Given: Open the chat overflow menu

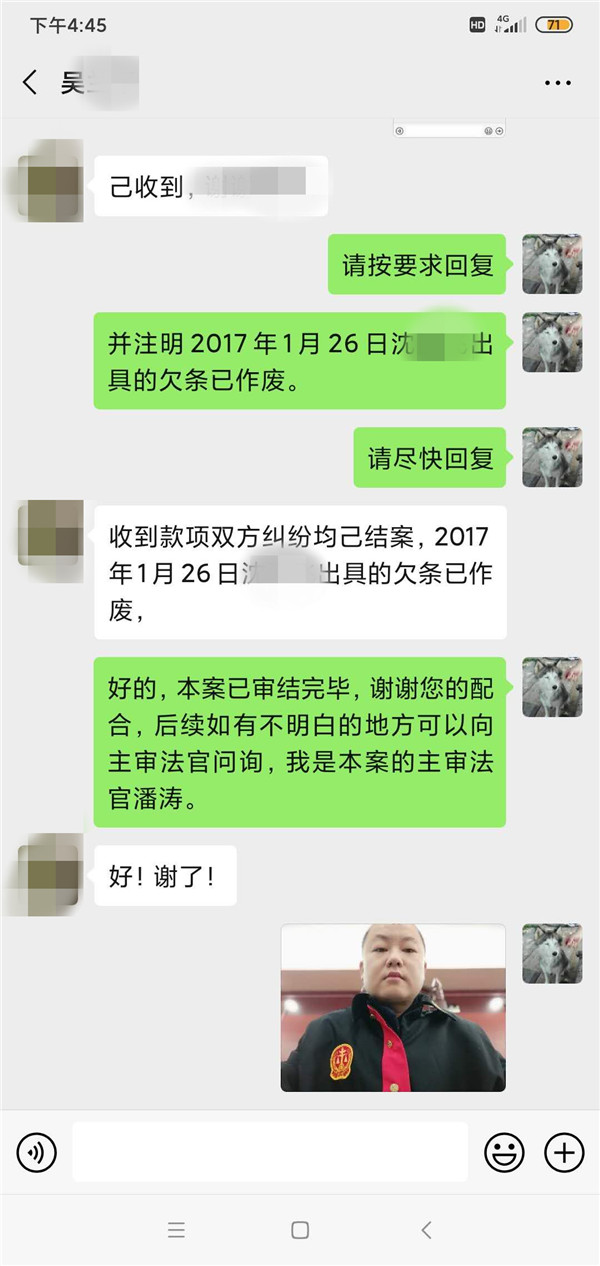Looking at the screenshot, I should pyautogui.click(x=557, y=83).
